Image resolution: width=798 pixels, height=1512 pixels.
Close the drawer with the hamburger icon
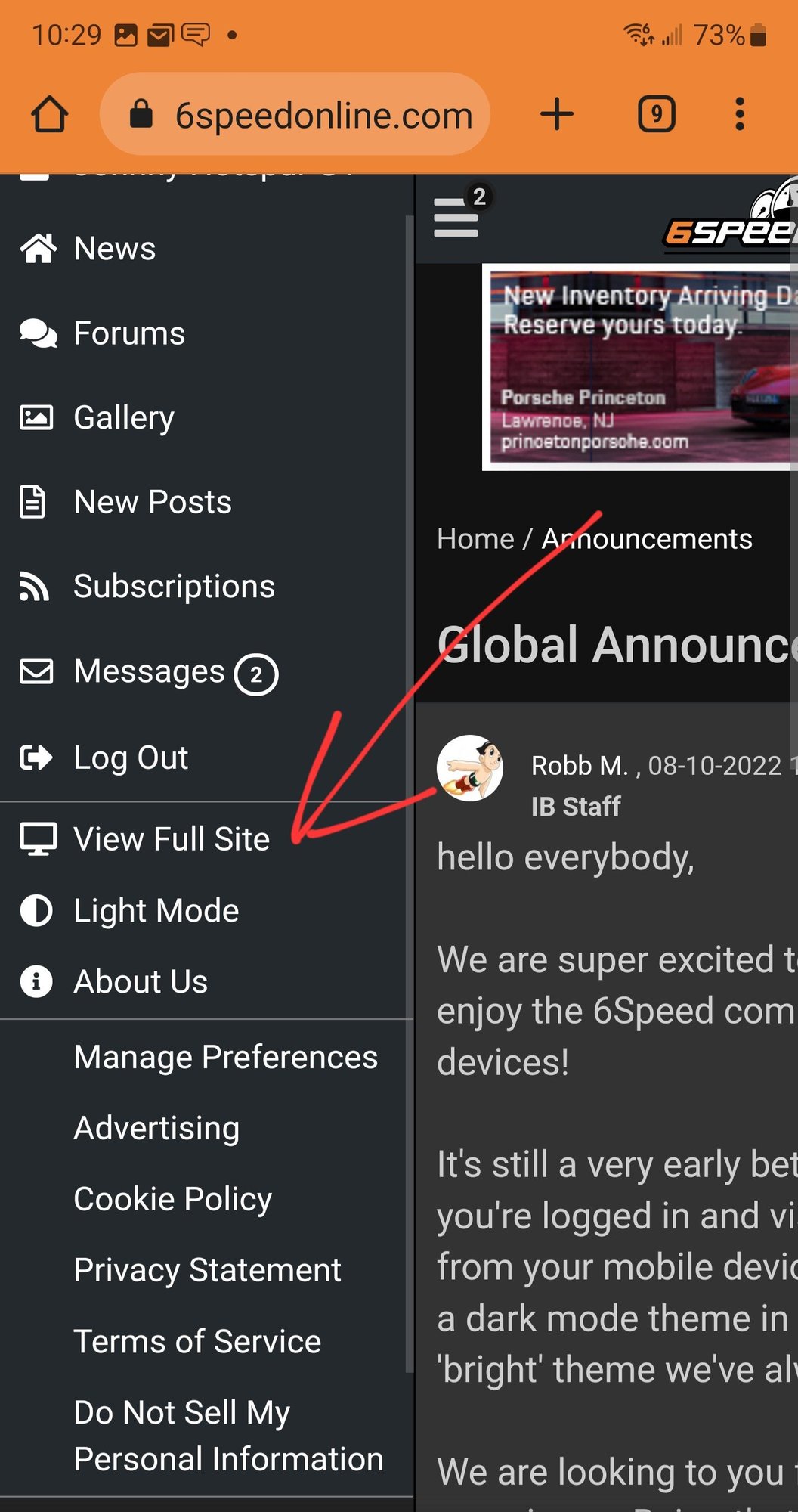[x=456, y=218]
